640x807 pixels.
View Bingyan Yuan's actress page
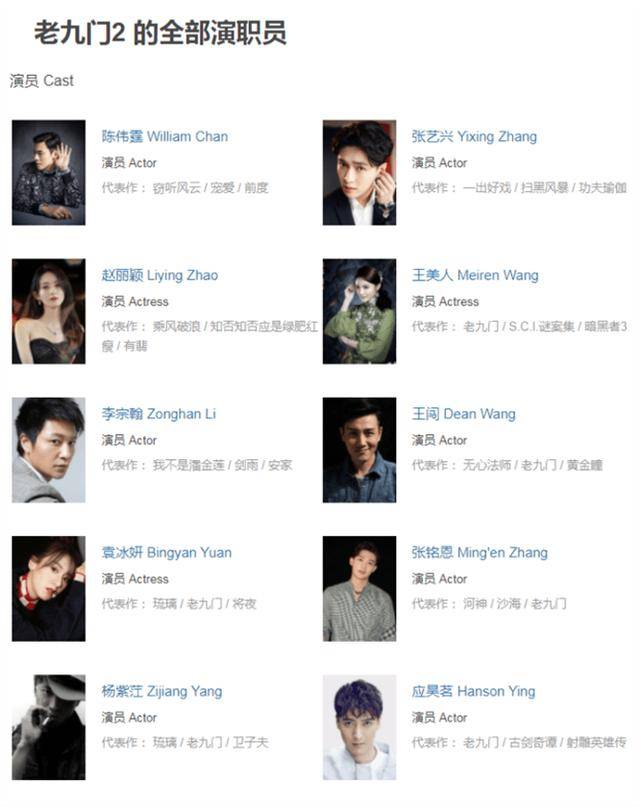click(x=166, y=553)
